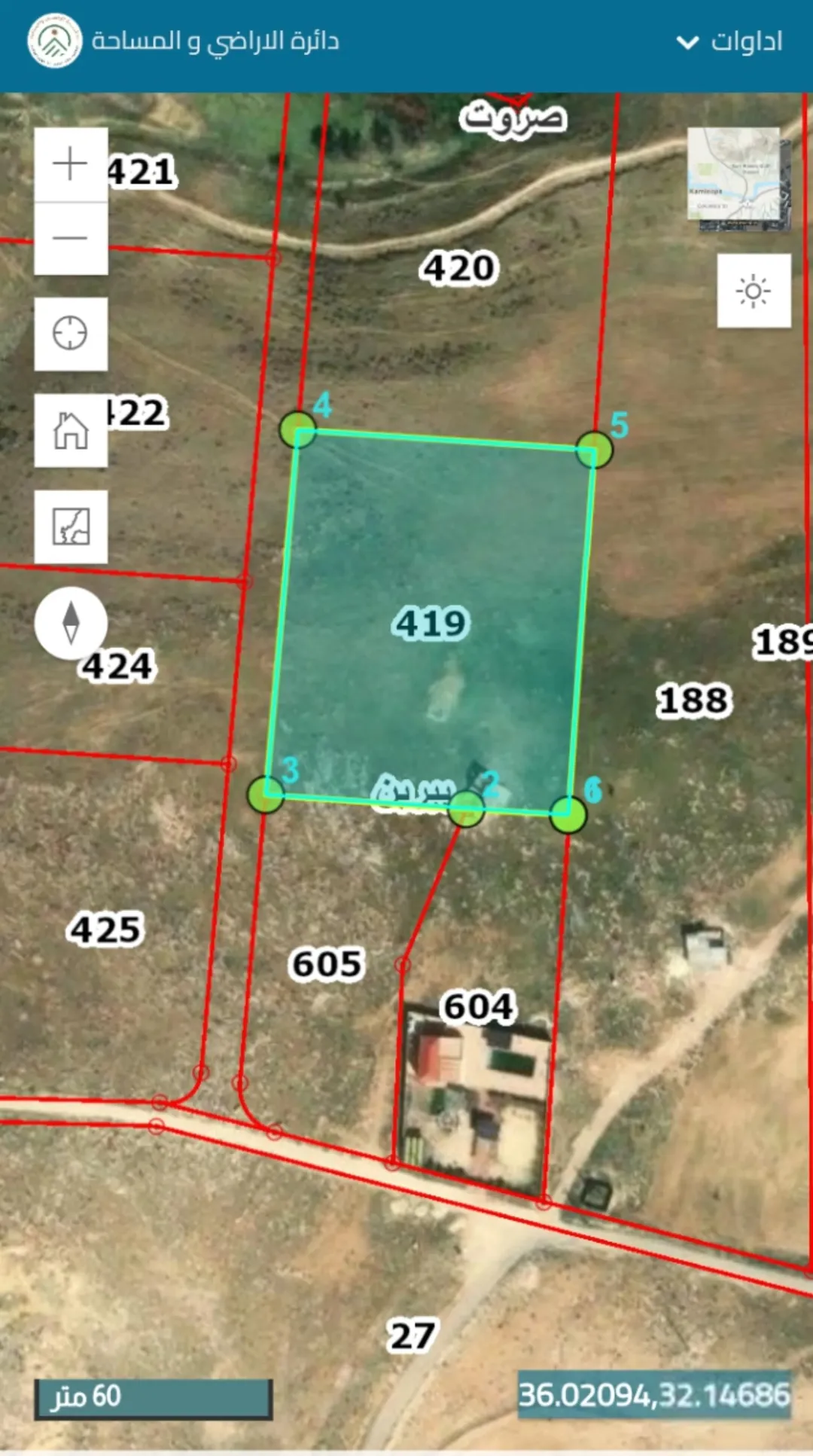Open the measurement tool
Image resolution: width=813 pixels, height=1456 pixels.
pos(71,527)
